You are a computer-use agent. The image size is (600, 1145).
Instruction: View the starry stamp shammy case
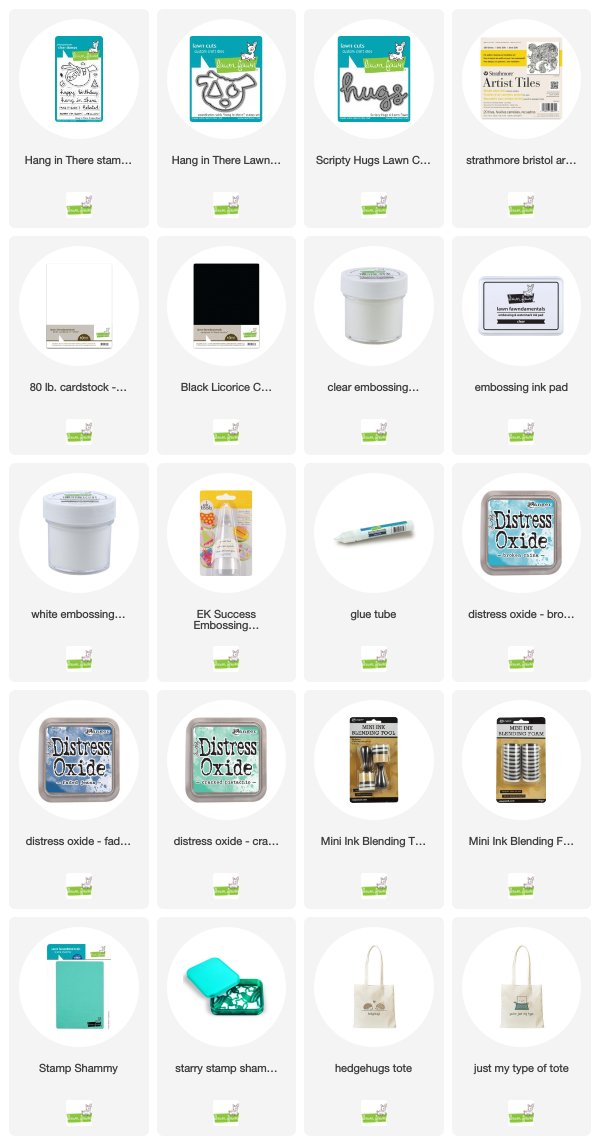226,1027
